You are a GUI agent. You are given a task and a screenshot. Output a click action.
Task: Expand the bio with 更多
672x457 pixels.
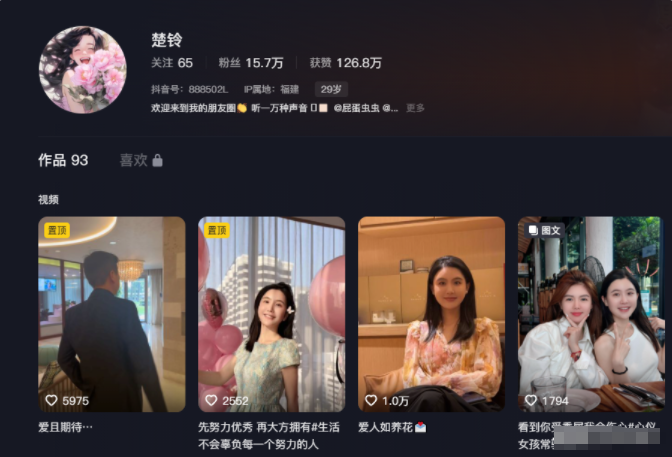click(x=415, y=107)
